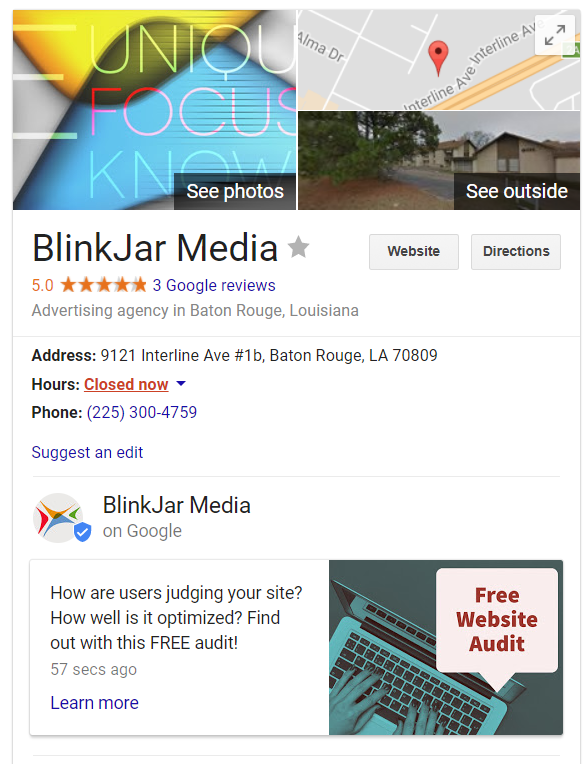Screen dimensions: 585x764
Task: Open the 3 Google reviews link
Action: 214,285
